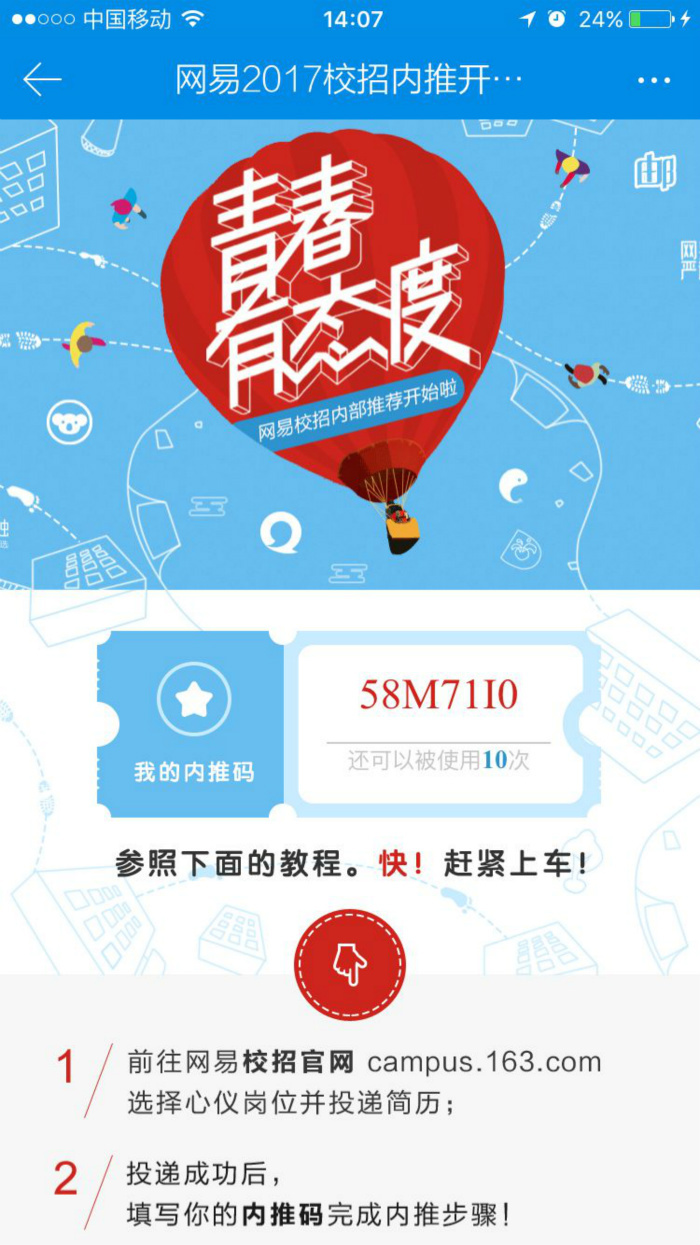Open the three-dot overflow menu
Screen dimensions: 700x1245
click(x=654, y=81)
